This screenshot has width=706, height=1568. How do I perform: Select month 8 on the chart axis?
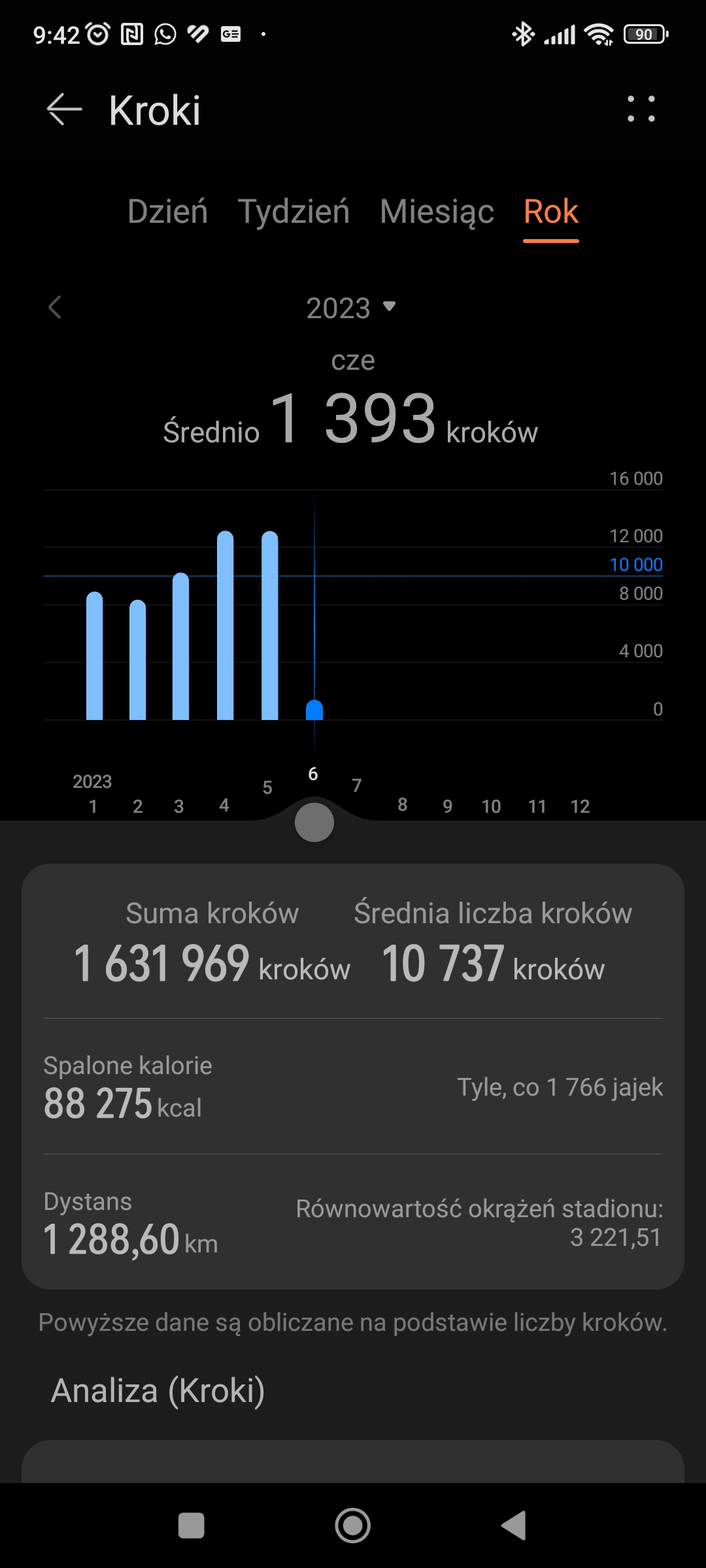(403, 804)
